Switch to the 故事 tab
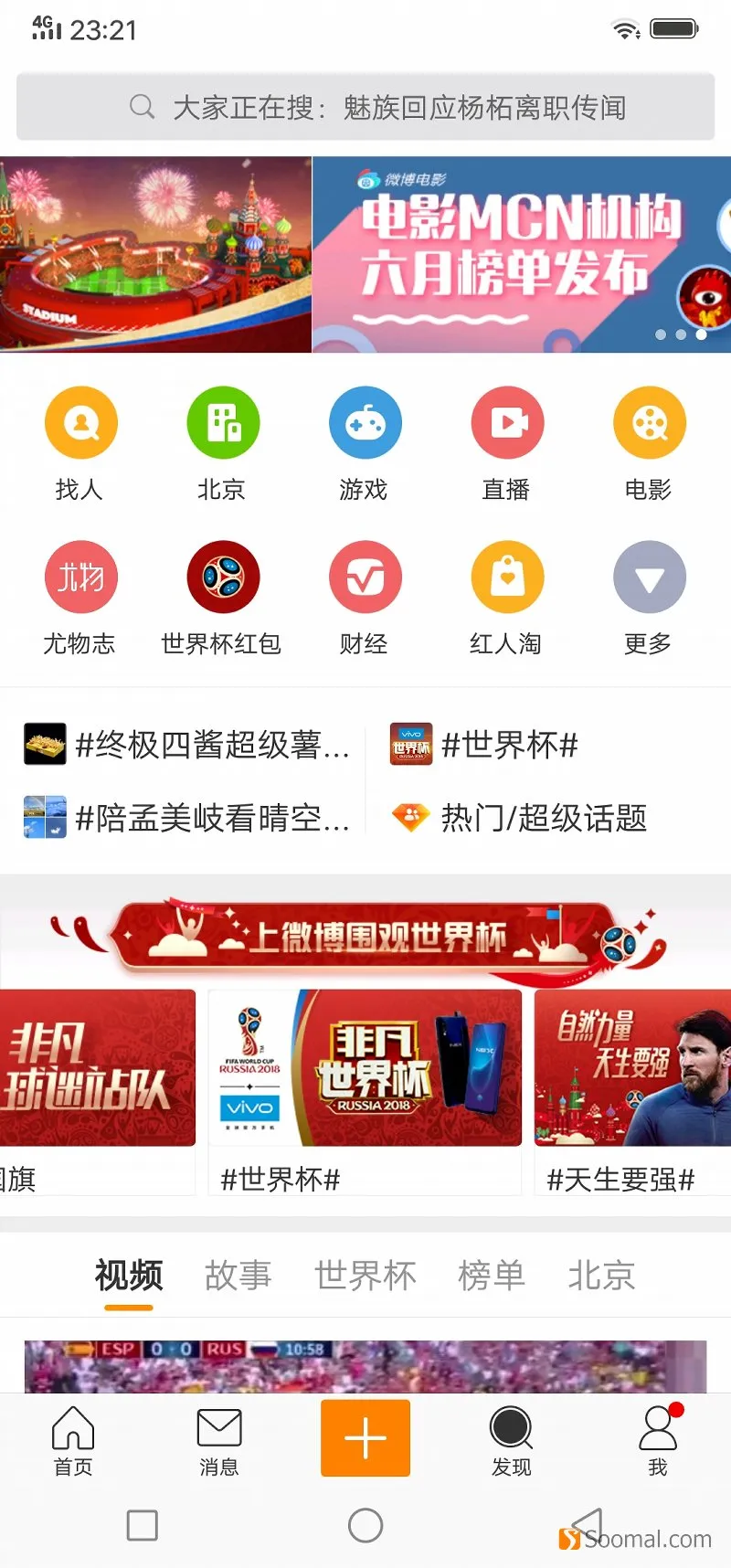The image size is (731, 1568). coord(238,1275)
